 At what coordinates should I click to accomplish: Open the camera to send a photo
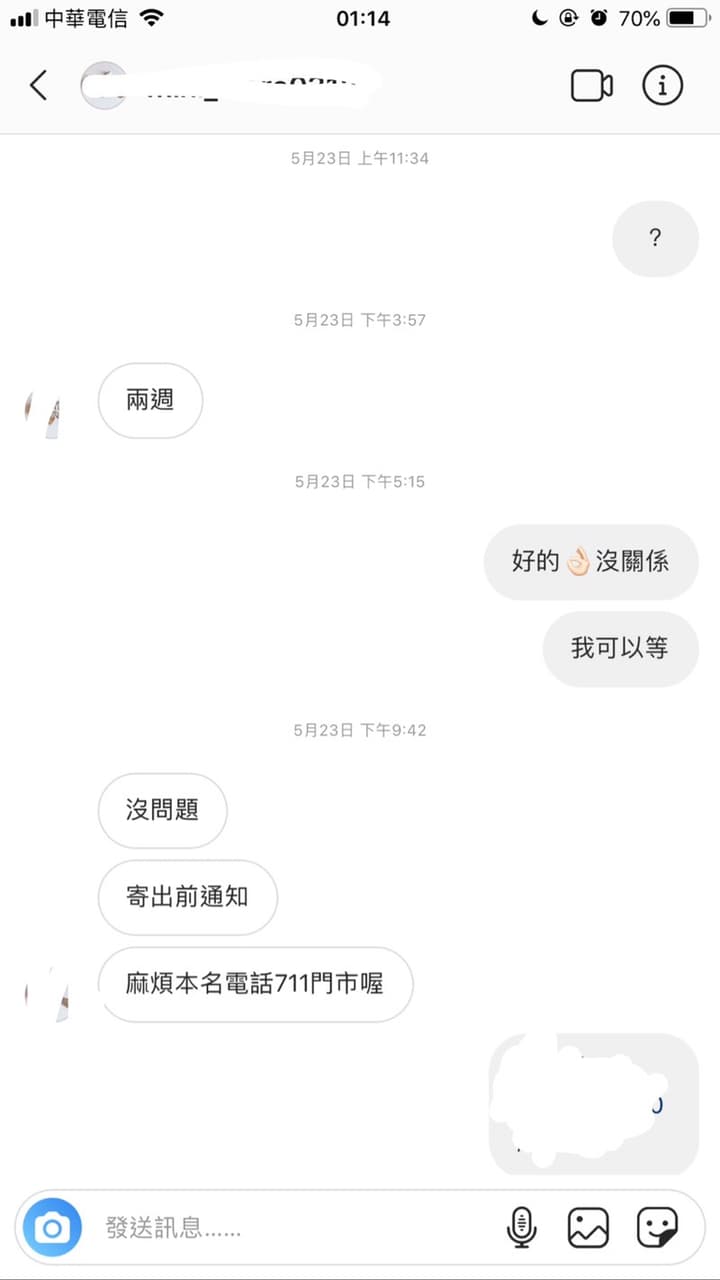click(52, 1227)
